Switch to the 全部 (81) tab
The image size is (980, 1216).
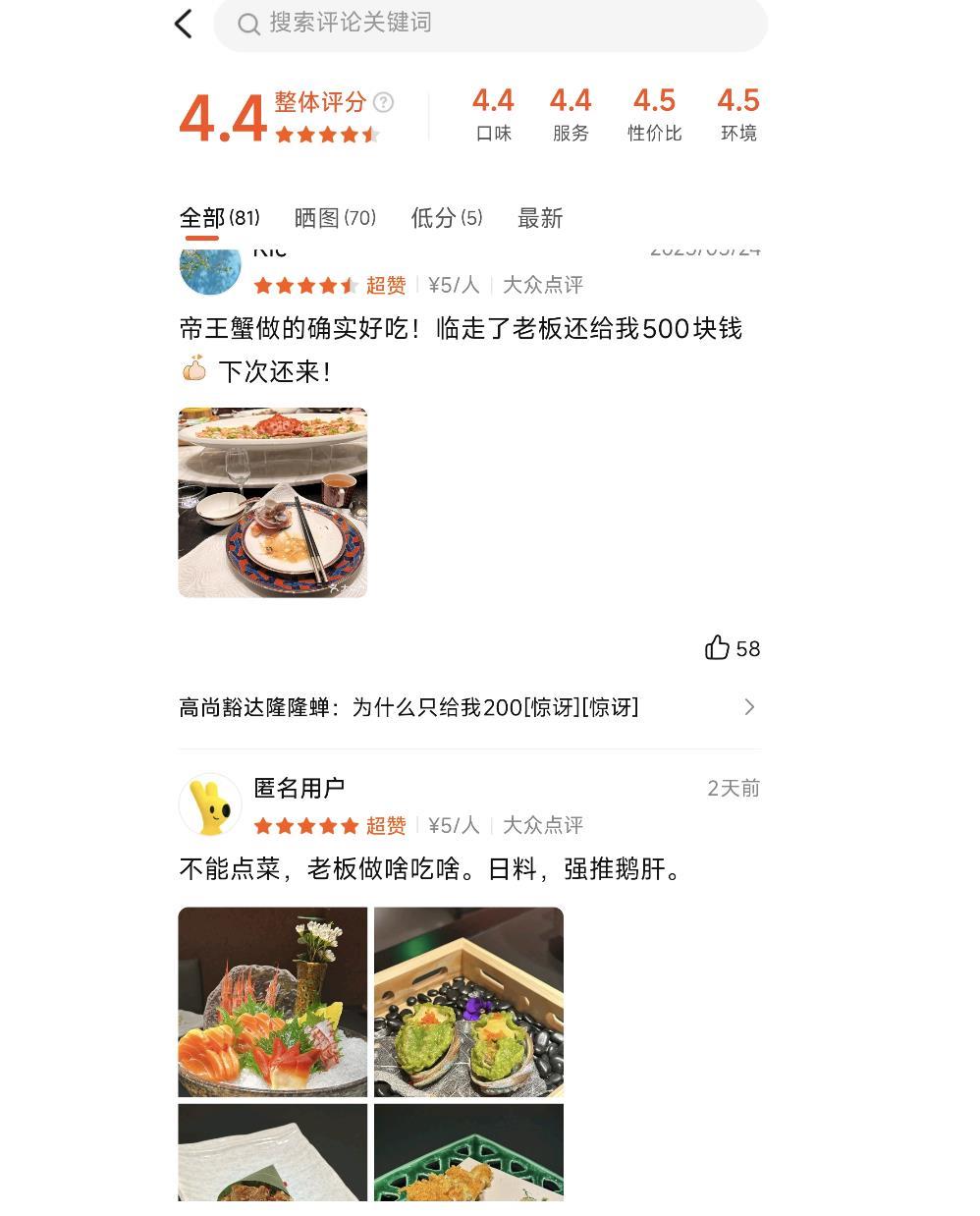click(219, 218)
